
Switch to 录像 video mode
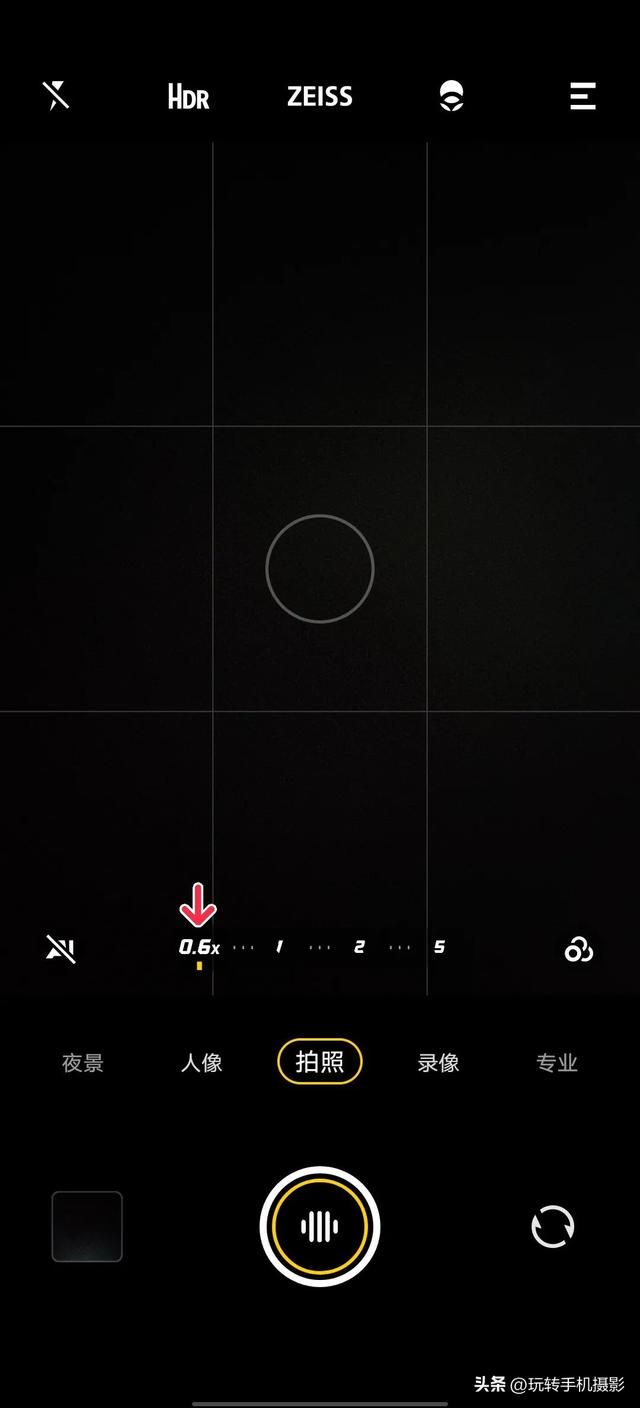438,1063
